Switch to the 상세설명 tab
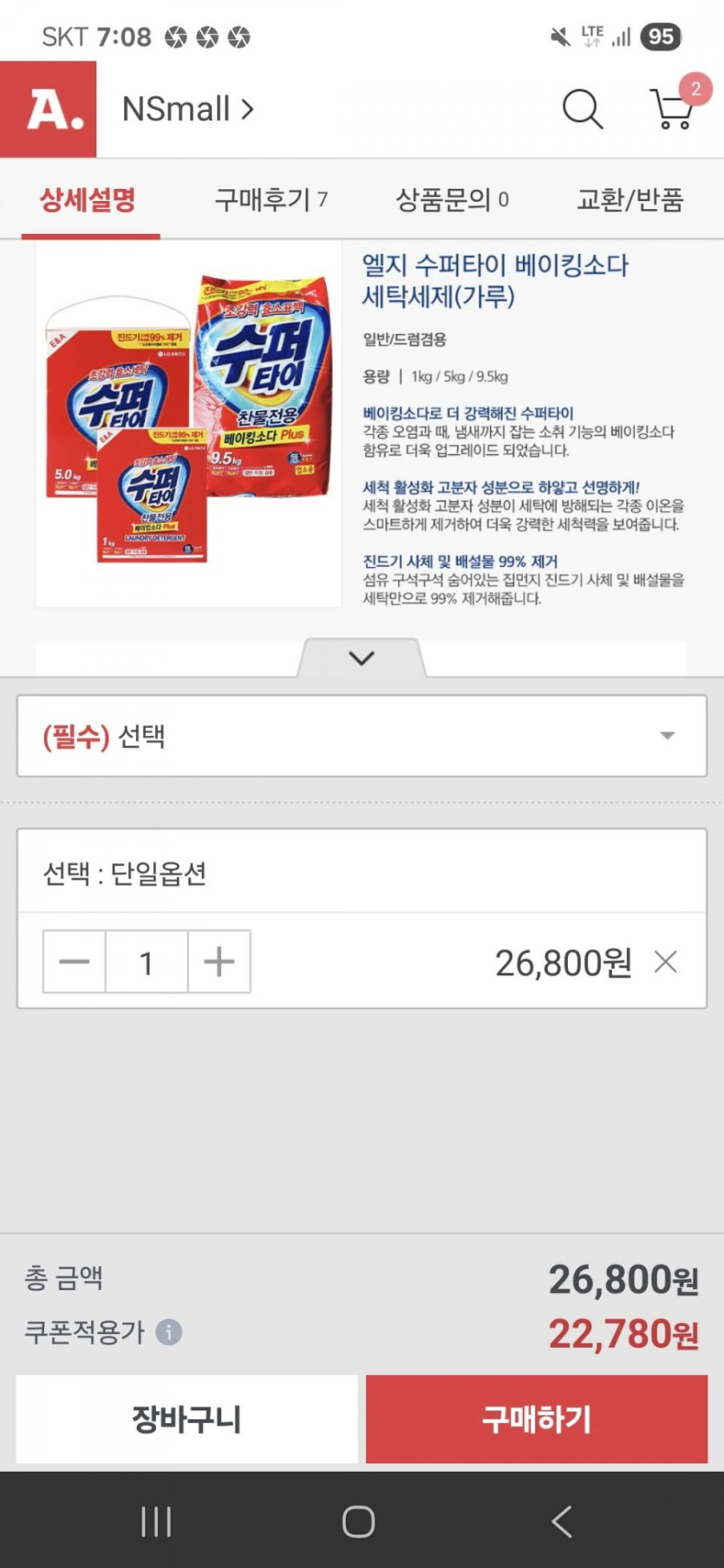This screenshot has width=724, height=1568. pos(88,200)
